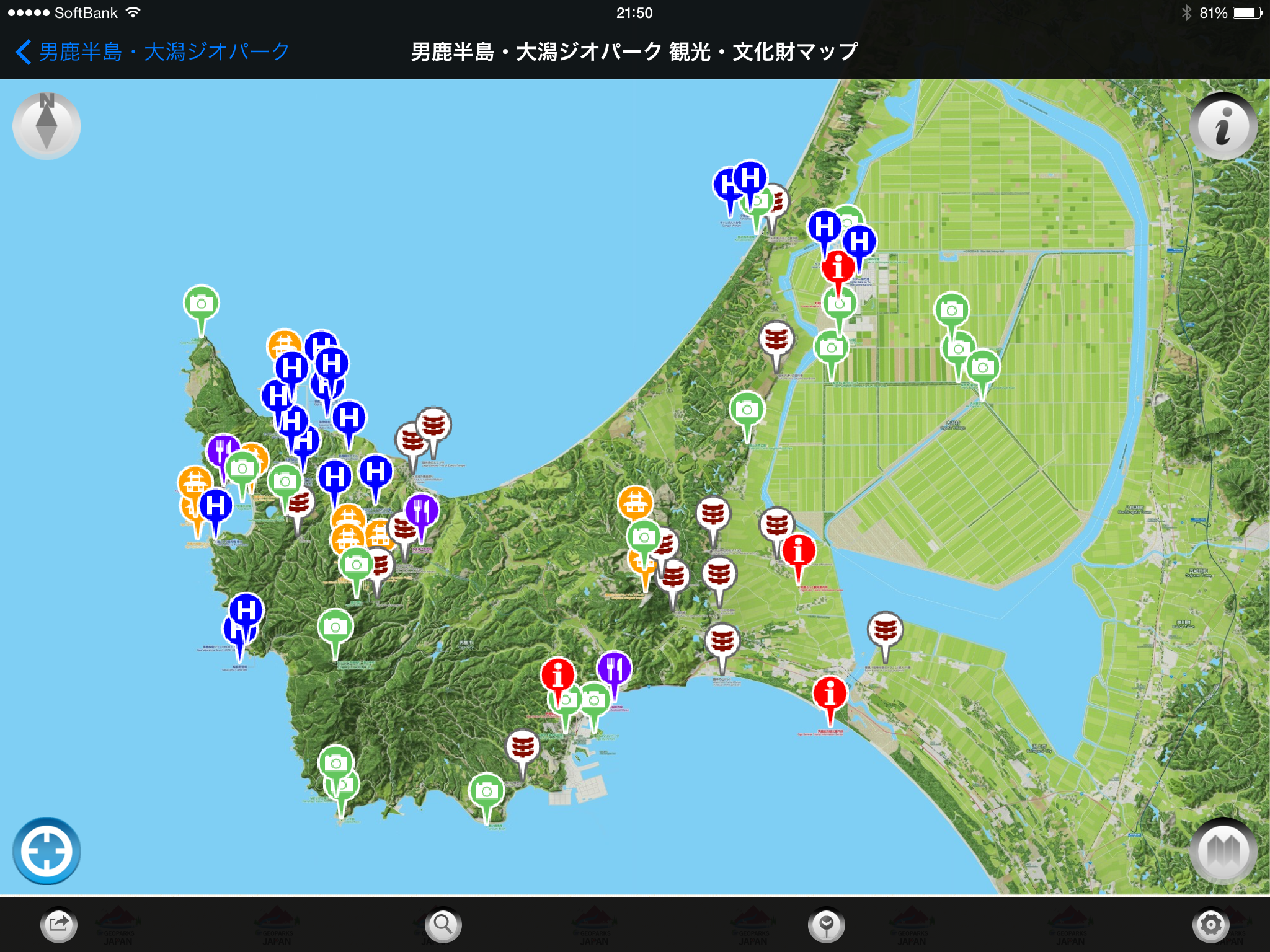Open the map info button
1270x952 pixels.
click(x=1223, y=126)
